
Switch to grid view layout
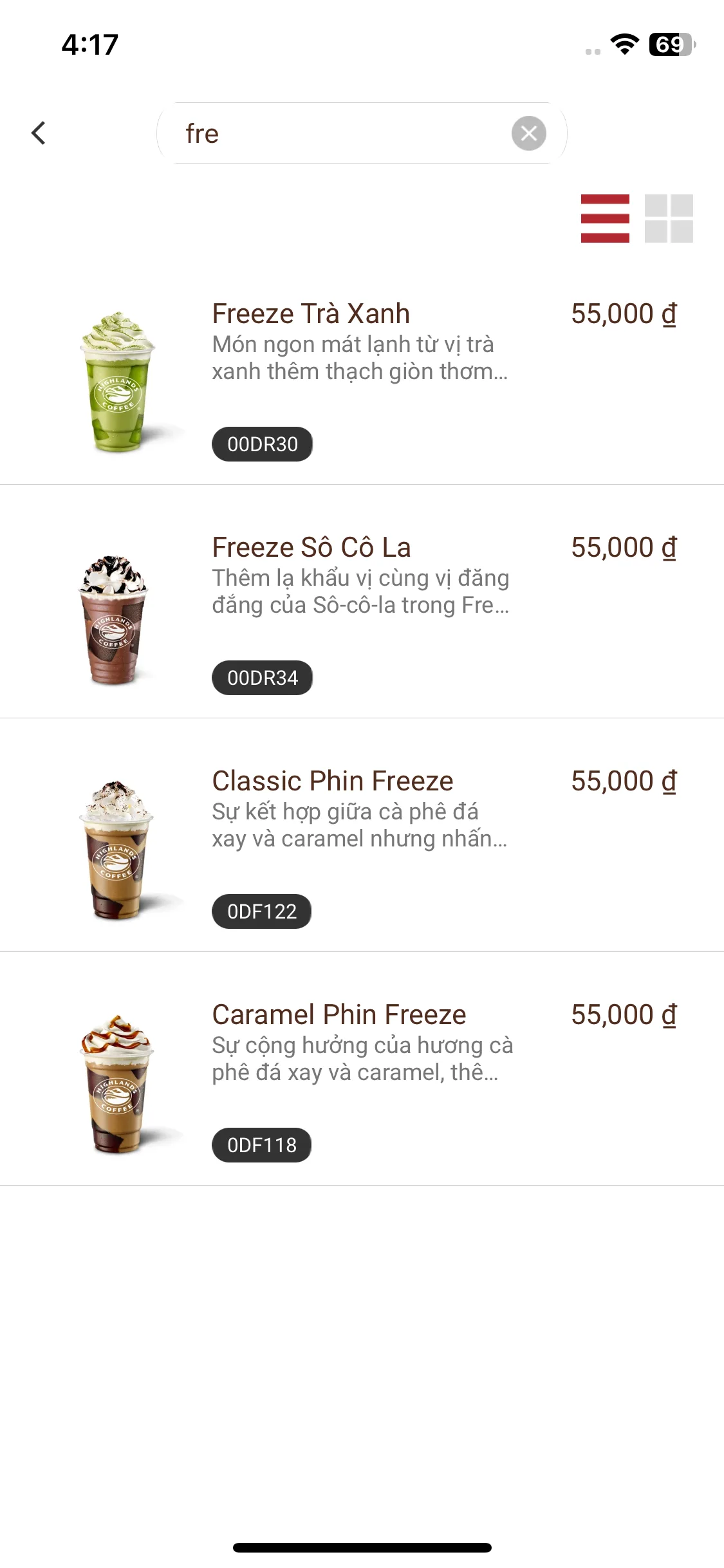coord(669,218)
